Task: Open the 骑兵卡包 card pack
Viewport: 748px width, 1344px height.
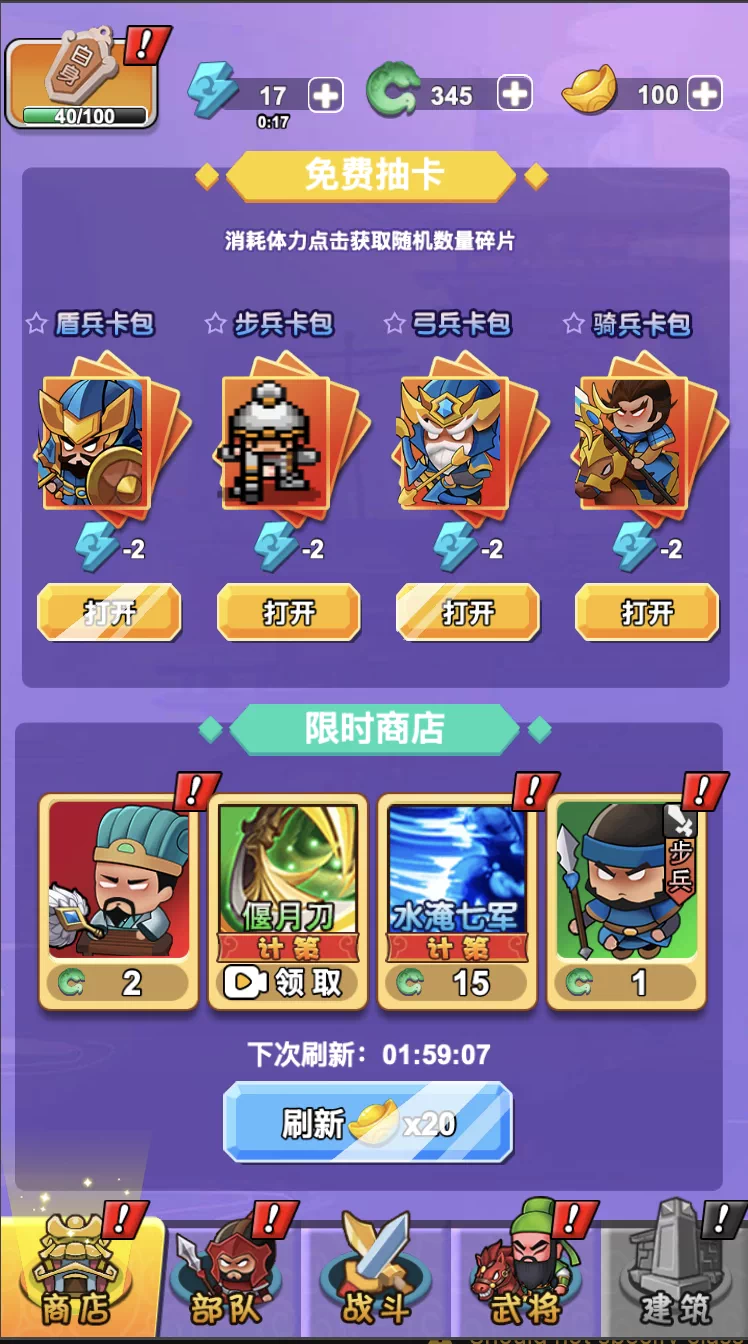Action: 647,612
